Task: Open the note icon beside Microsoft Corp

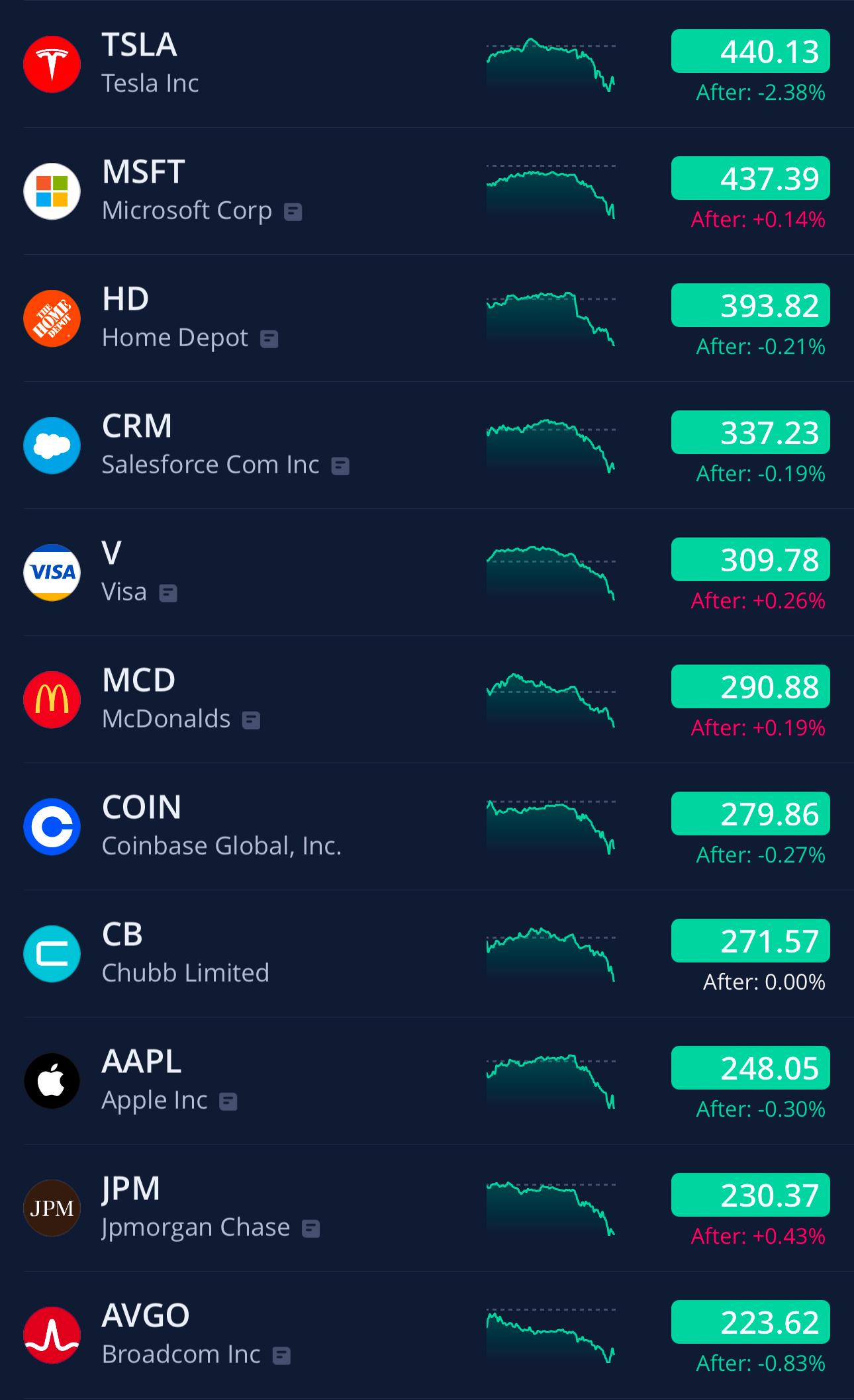Action: click(x=293, y=212)
